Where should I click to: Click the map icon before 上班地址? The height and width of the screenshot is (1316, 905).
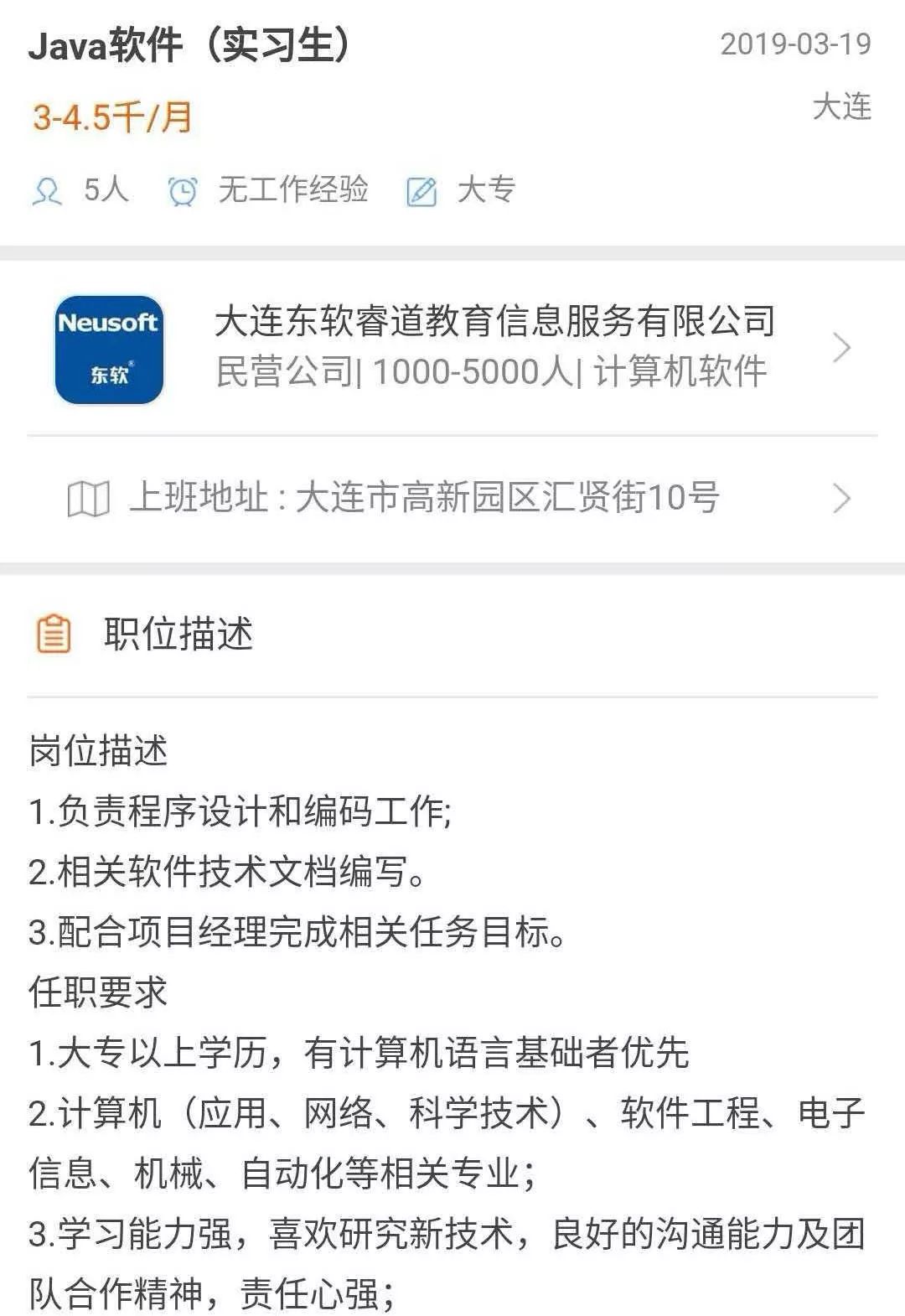coord(88,498)
